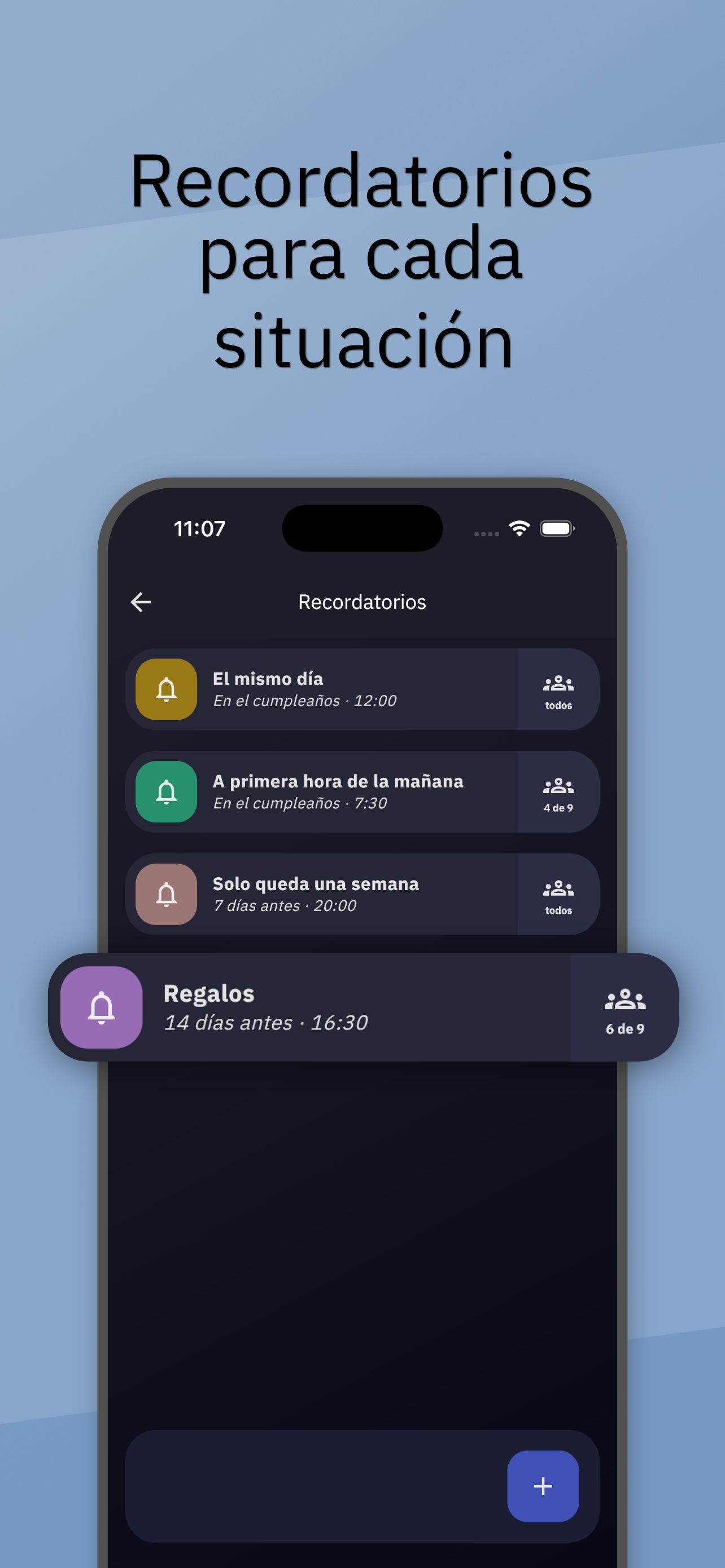This screenshot has height=1568, width=725.
Task: Toggle todos recipients on weekly reminder
Action: coord(558,894)
